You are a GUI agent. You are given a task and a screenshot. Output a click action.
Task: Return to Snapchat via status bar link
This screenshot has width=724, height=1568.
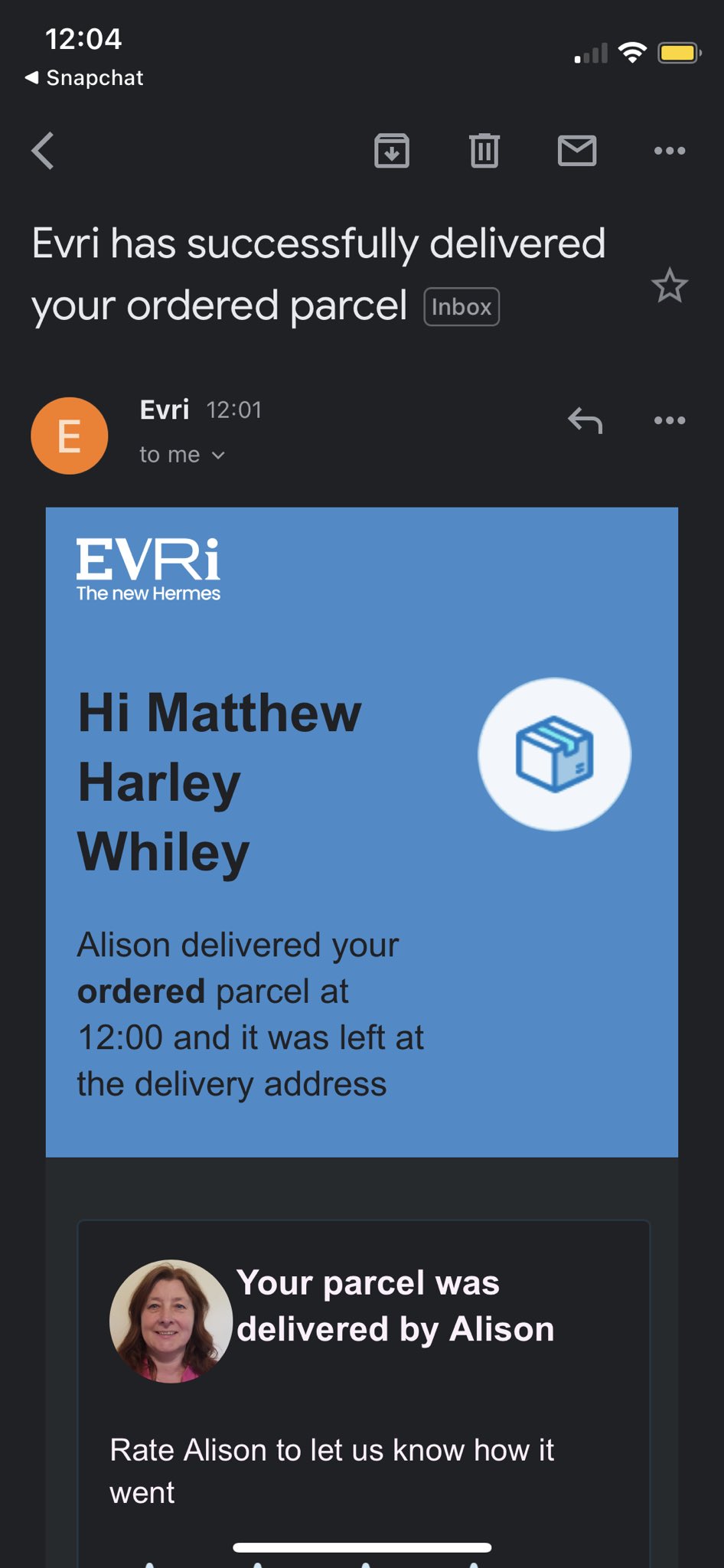point(84,78)
